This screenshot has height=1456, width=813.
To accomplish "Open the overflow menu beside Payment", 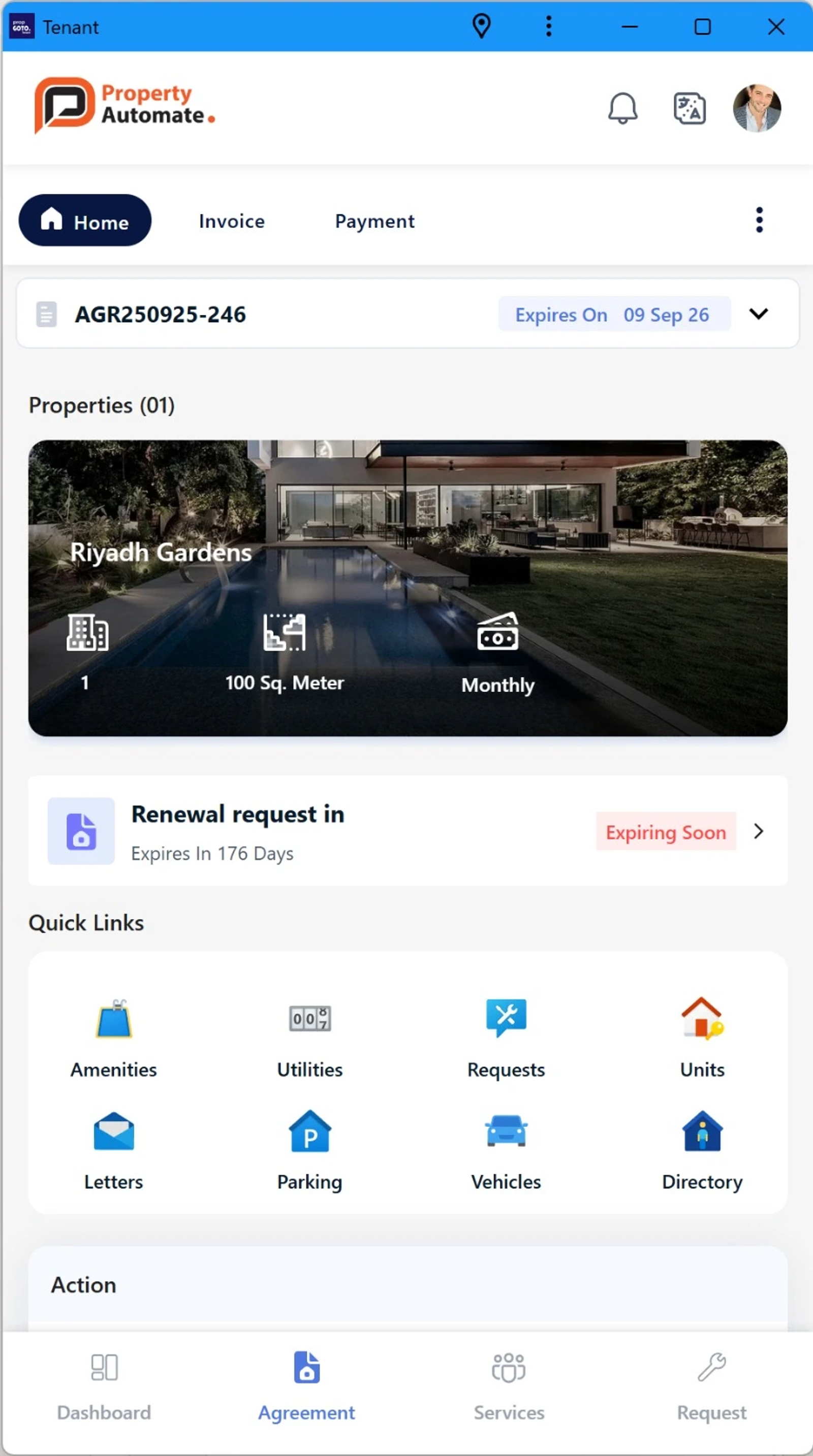I will [x=759, y=220].
